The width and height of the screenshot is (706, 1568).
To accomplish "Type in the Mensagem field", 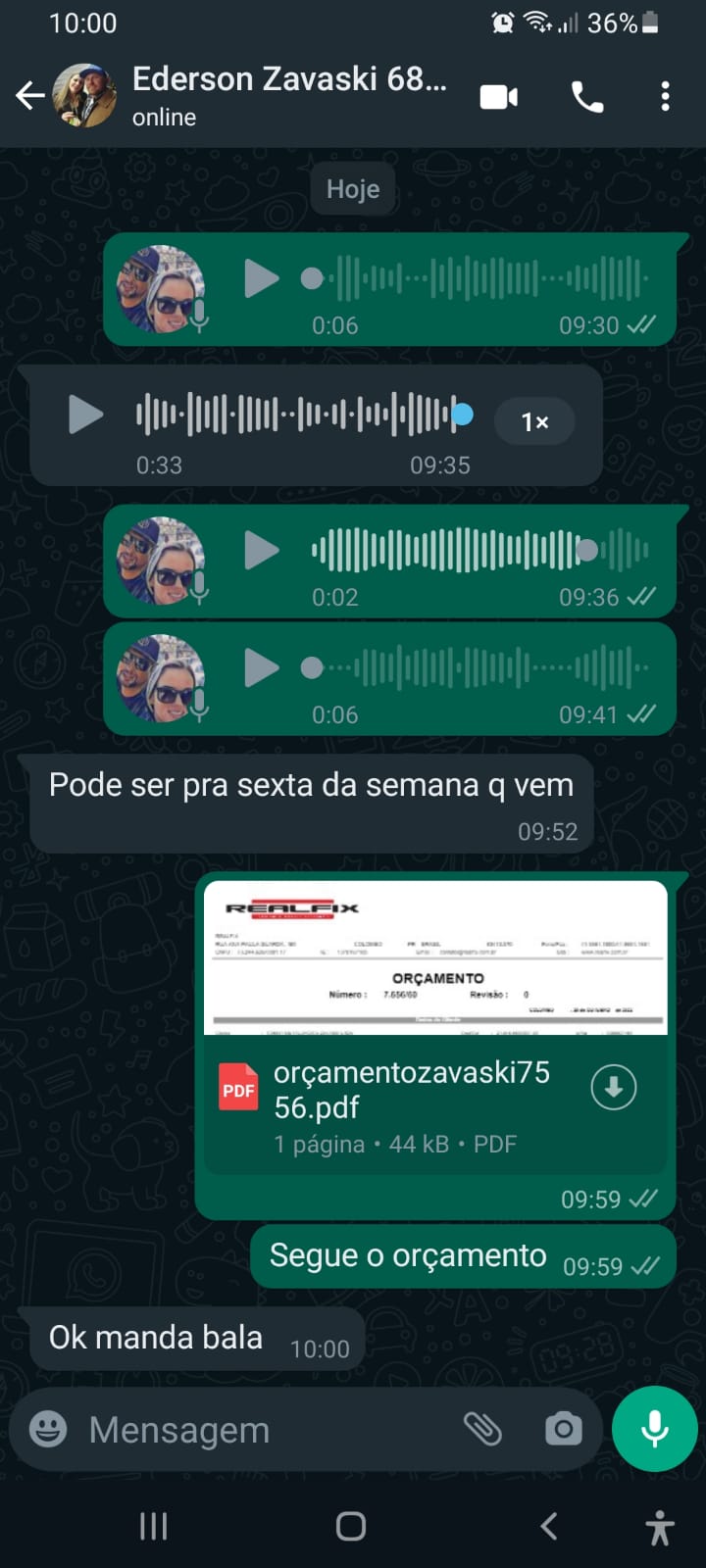I will (x=265, y=1430).
